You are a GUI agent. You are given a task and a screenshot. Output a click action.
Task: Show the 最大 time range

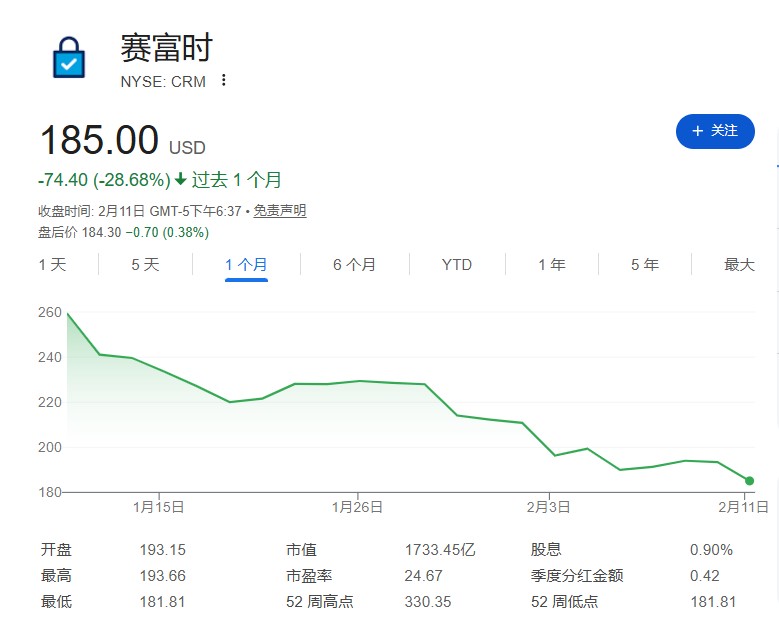[x=739, y=265]
